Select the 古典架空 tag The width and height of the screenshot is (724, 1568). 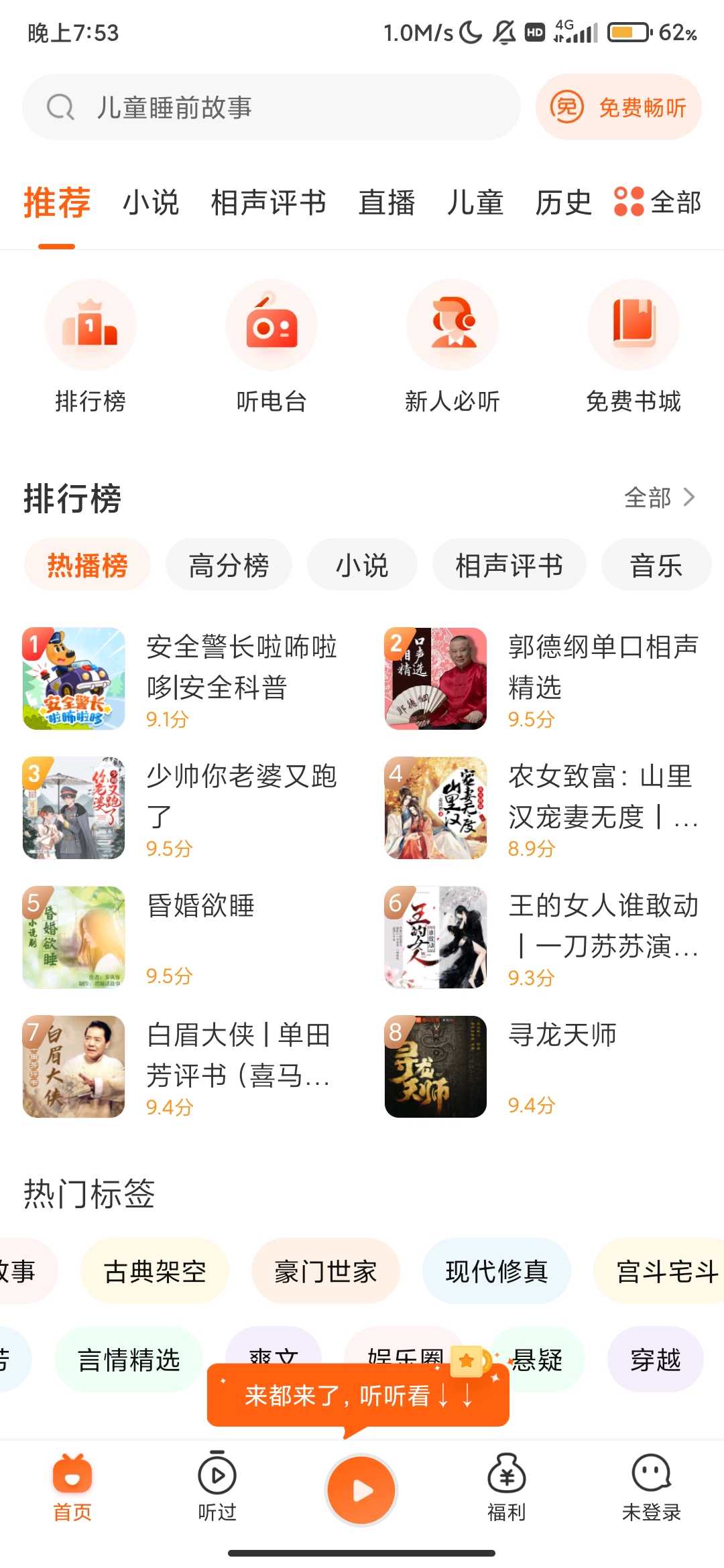[155, 1271]
